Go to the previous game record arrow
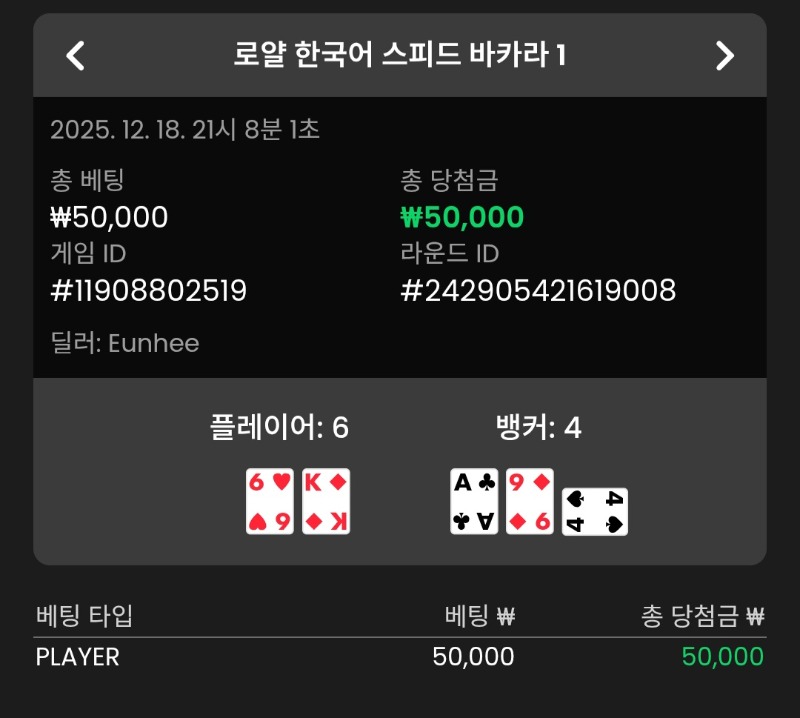This screenshot has height=718, width=800. pos(75,56)
